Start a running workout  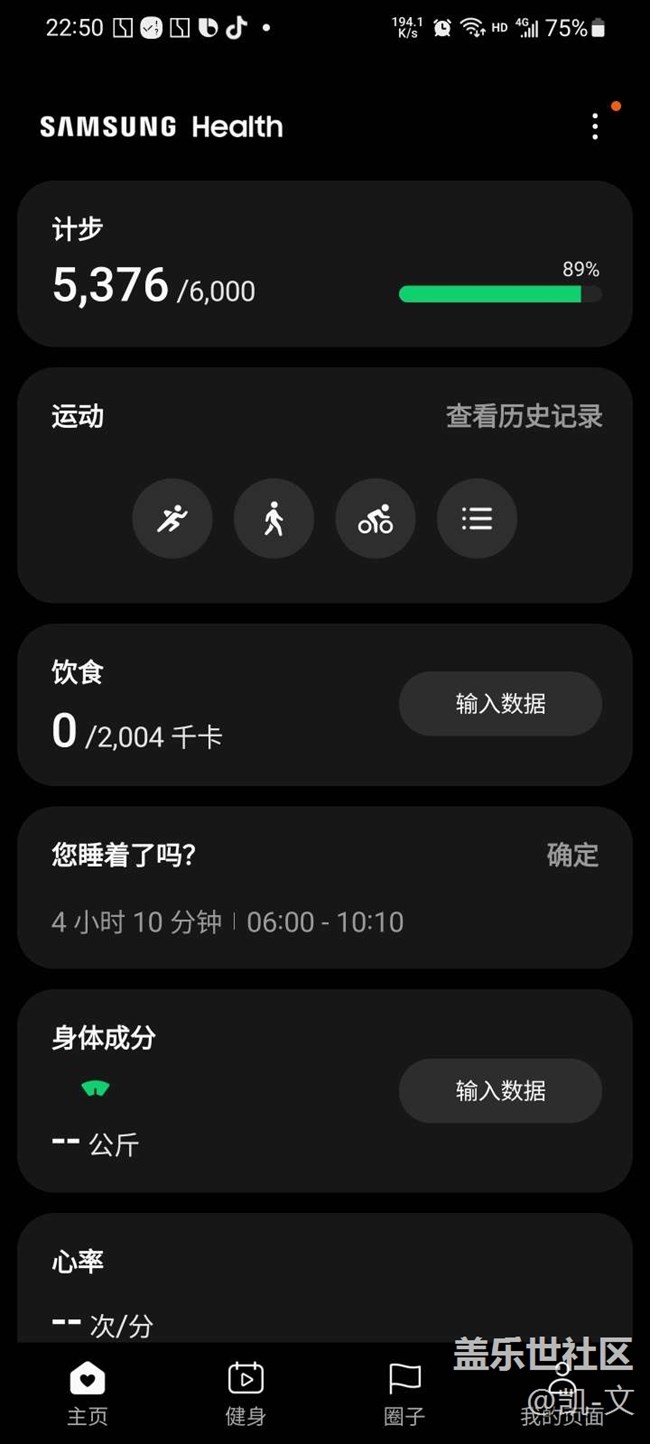point(172,519)
